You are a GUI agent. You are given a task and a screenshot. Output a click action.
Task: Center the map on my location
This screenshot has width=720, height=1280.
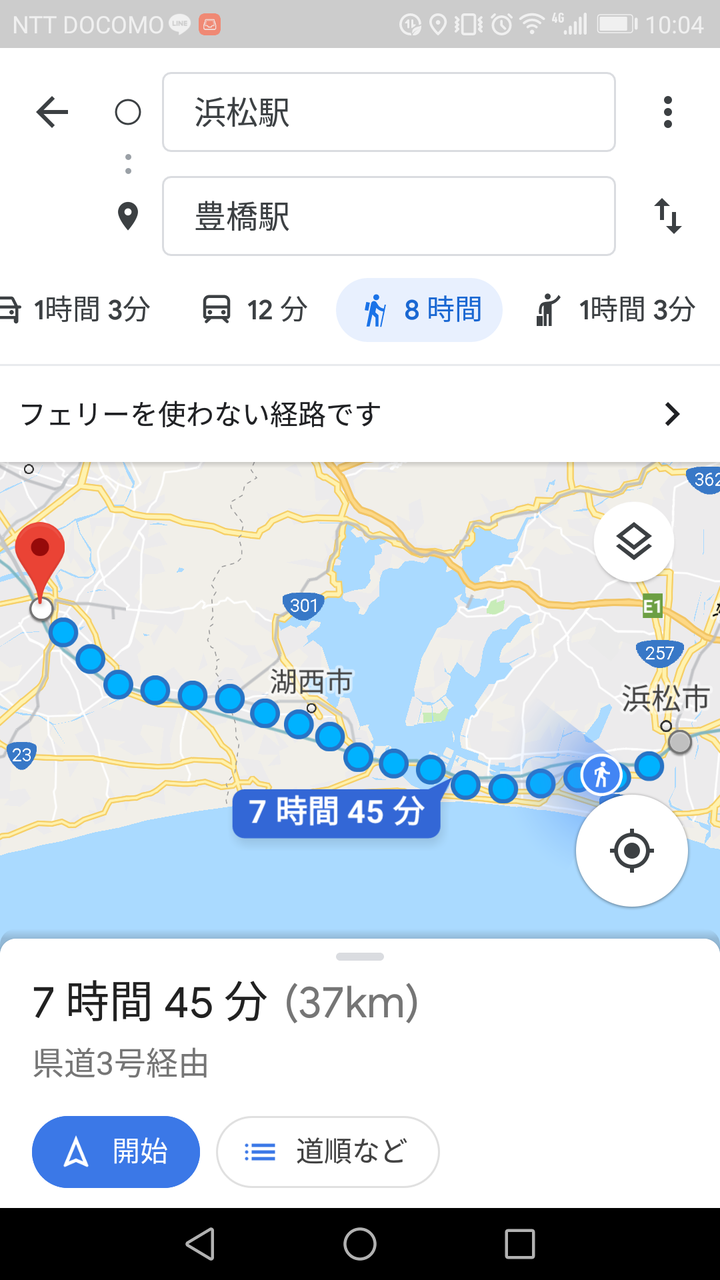tap(632, 851)
